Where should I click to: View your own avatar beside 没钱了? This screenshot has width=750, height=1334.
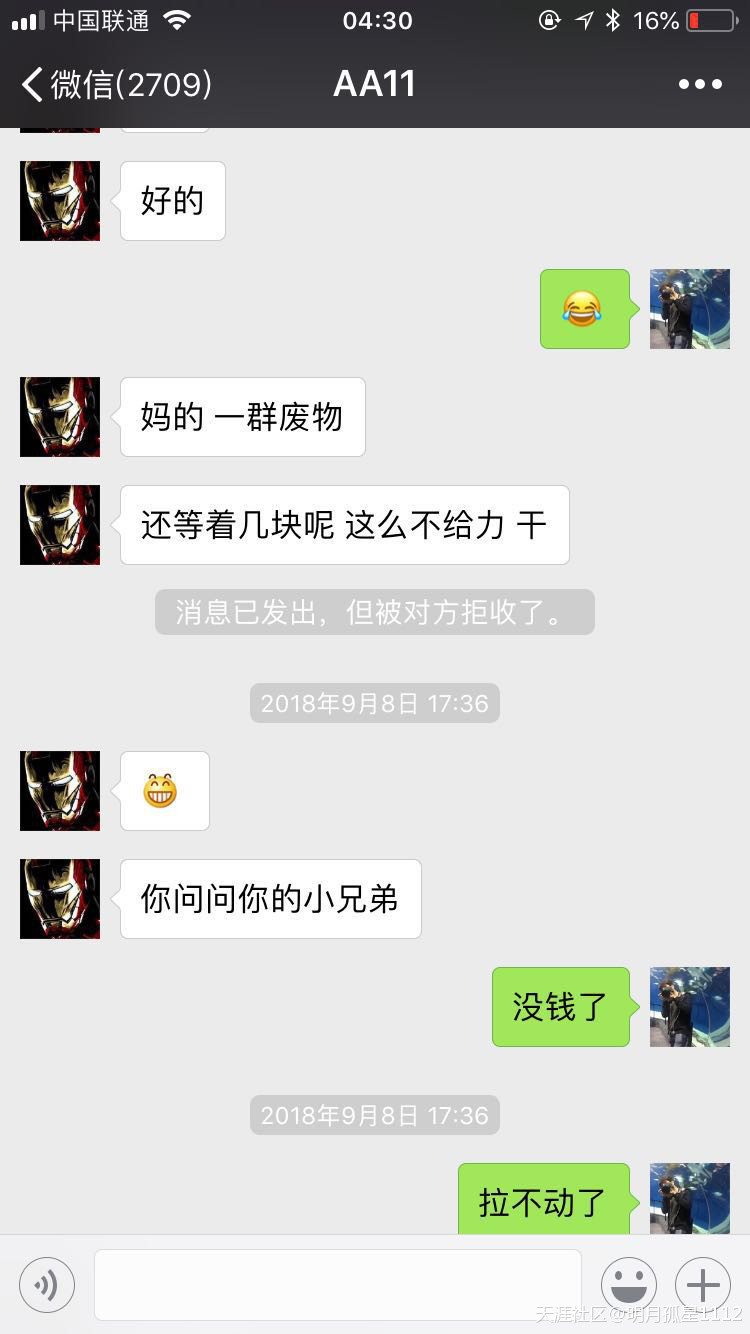pyautogui.click(x=690, y=1007)
